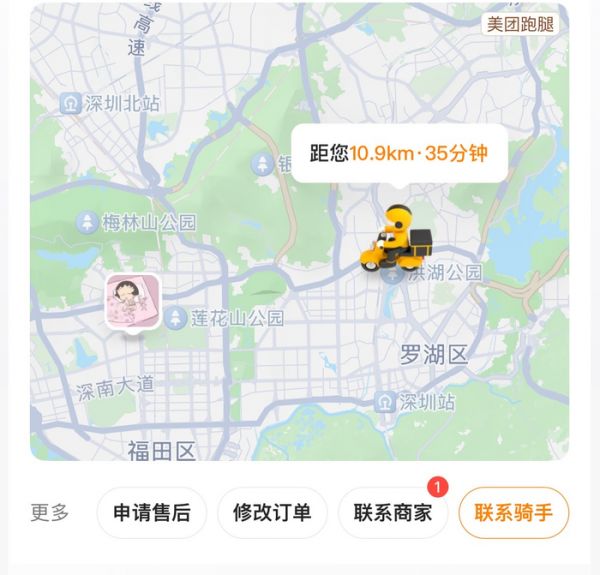The image size is (600, 575).
Task: Tap 申请售后 to request after-sales service
Action: point(151,513)
